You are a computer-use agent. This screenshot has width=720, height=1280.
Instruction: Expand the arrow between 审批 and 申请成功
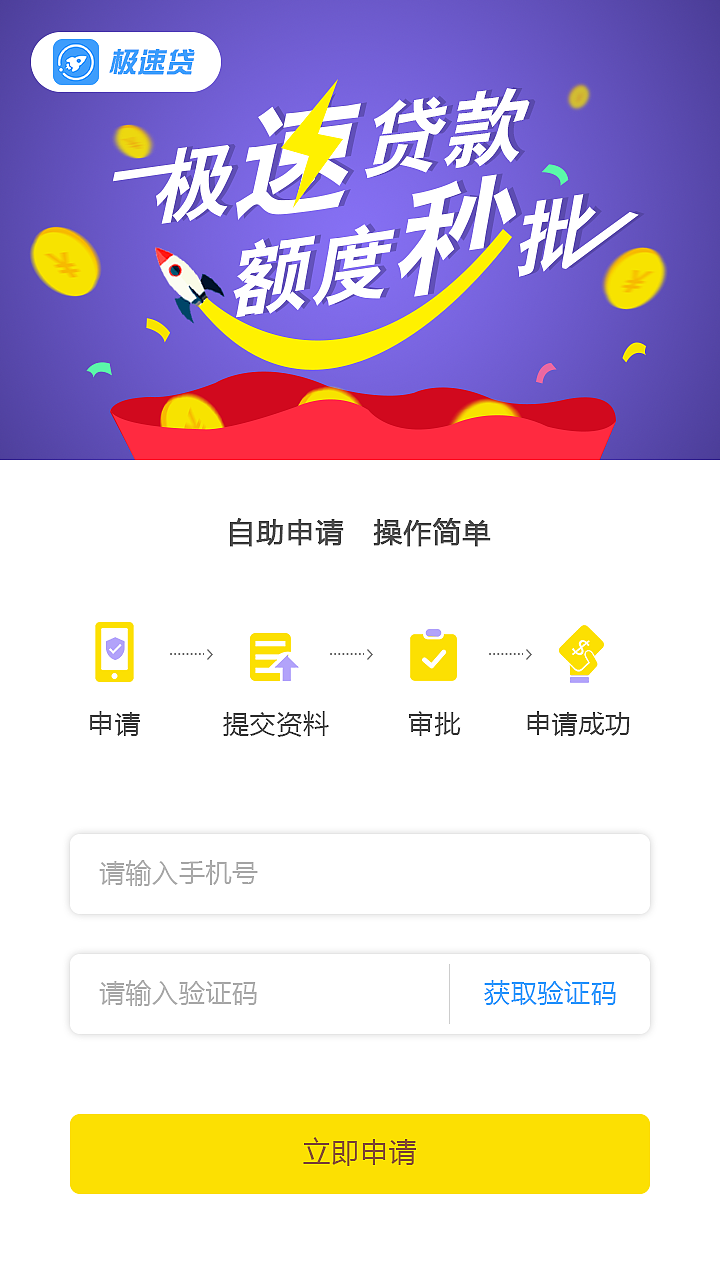(x=509, y=655)
